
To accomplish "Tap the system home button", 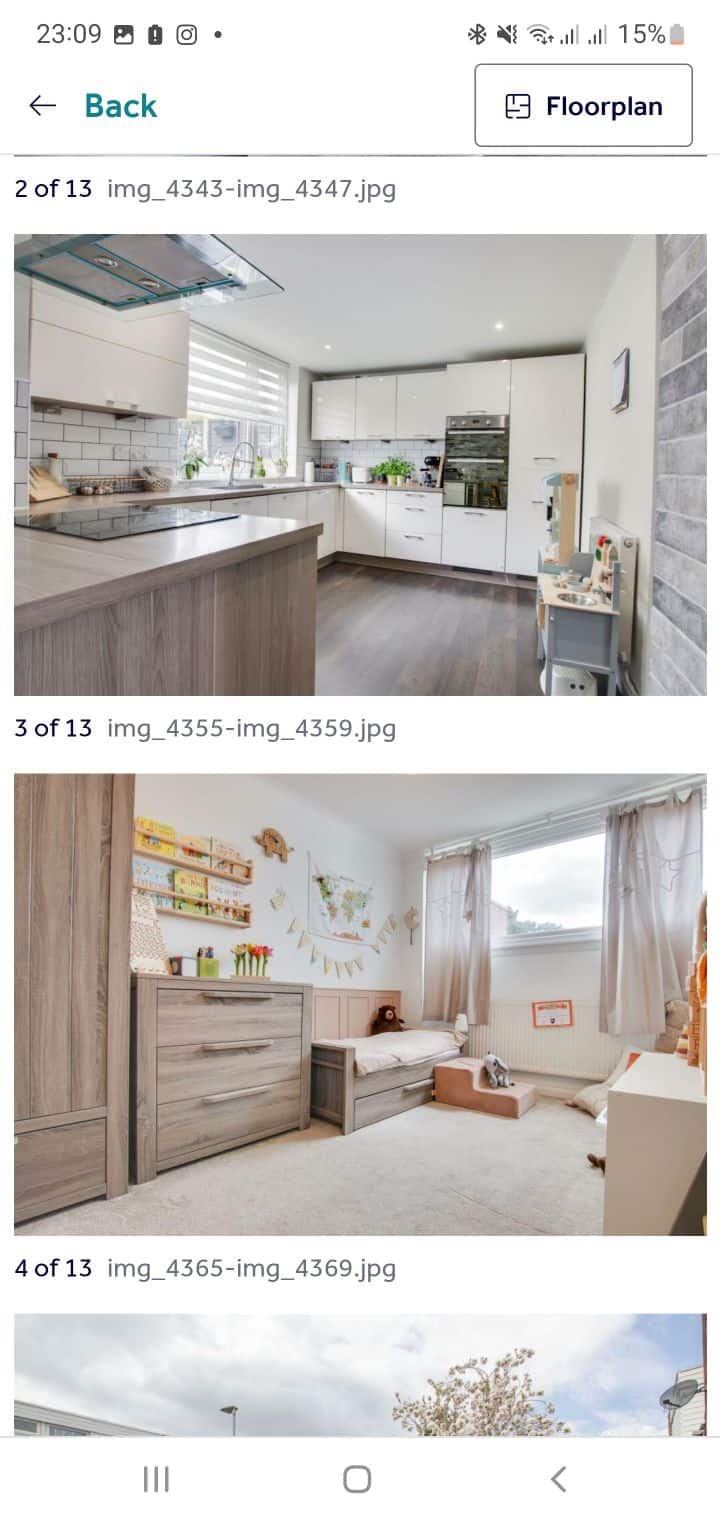I will pos(357,1479).
